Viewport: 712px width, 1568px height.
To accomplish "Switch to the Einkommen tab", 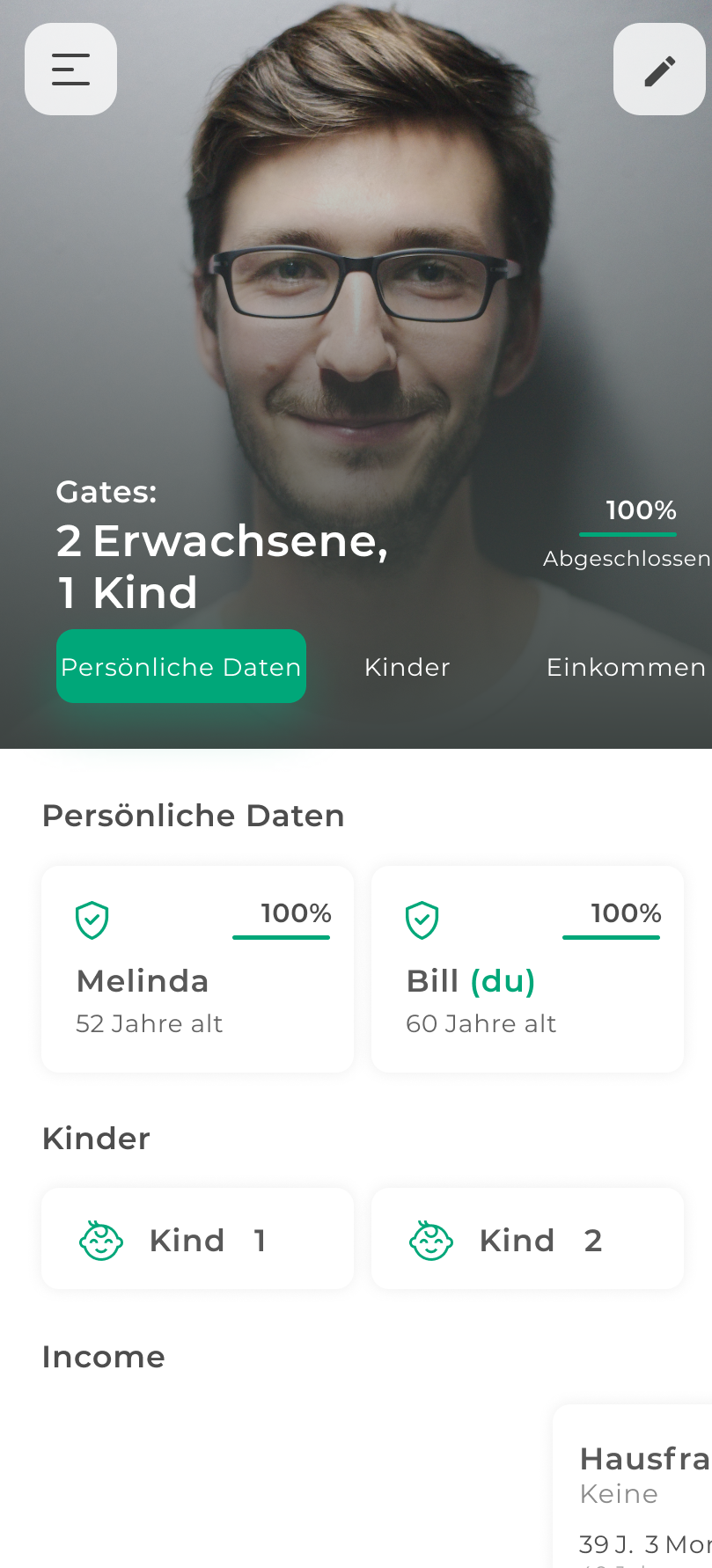I will 626,667.
